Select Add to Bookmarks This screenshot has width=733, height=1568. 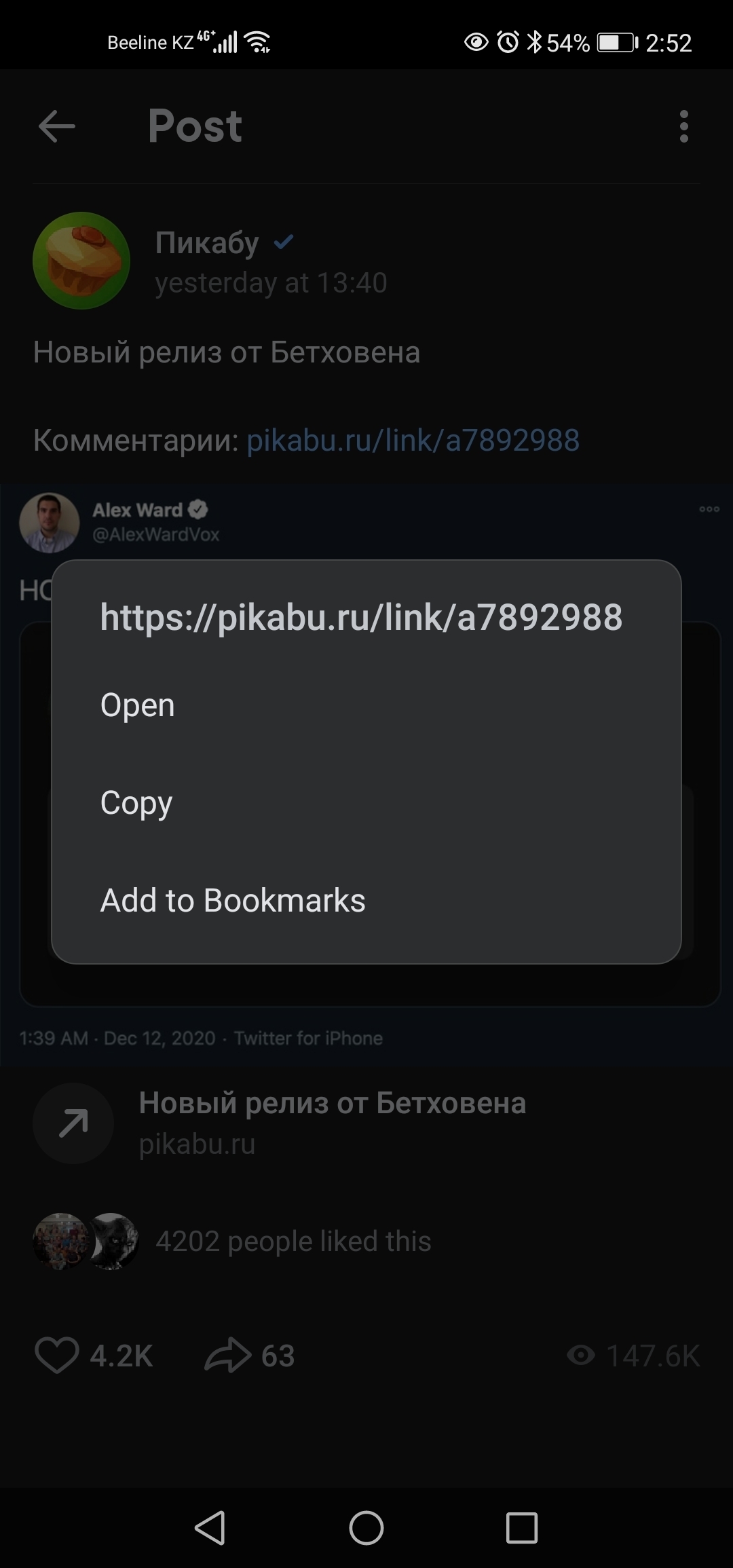[x=233, y=900]
